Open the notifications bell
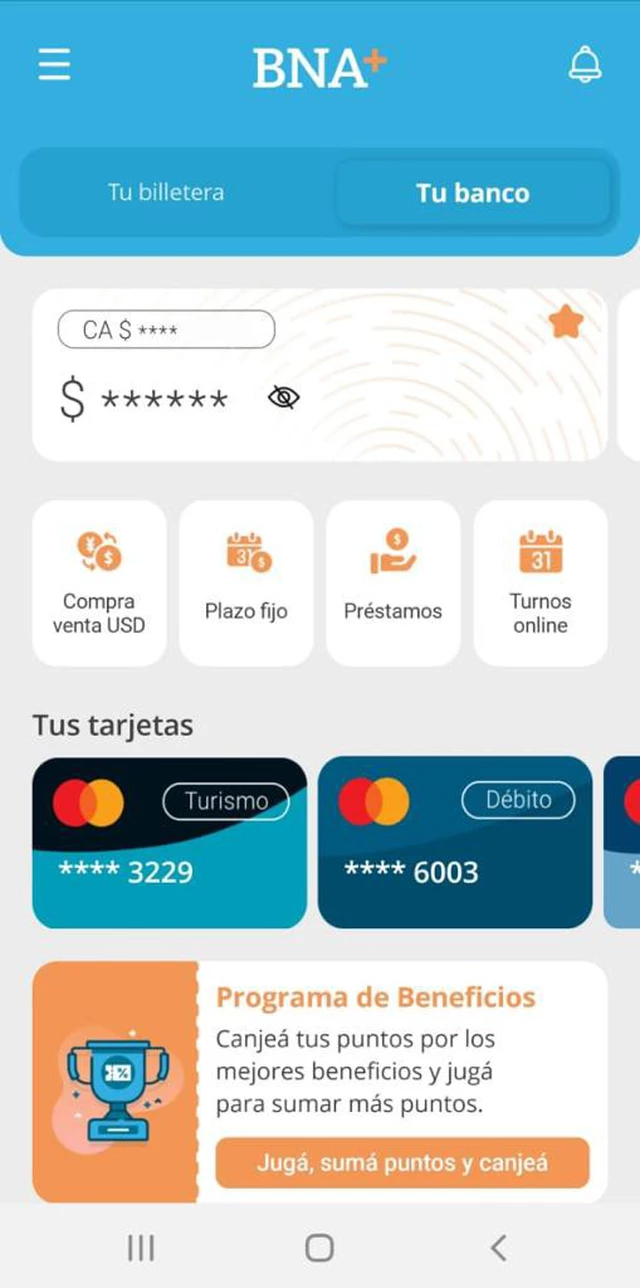640x1288 pixels. coord(585,65)
